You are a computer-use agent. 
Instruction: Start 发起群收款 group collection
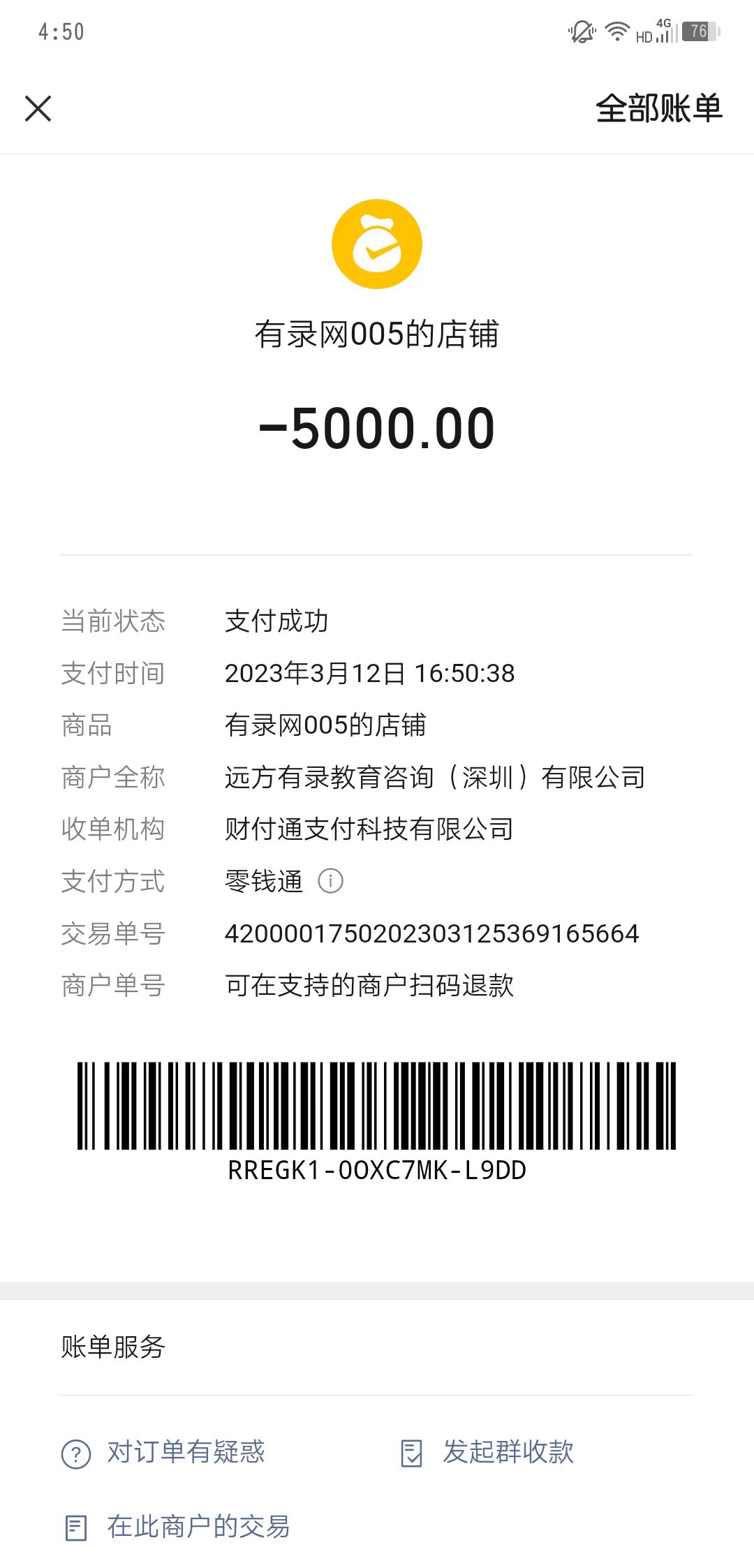pyautogui.click(x=488, y=1452)
